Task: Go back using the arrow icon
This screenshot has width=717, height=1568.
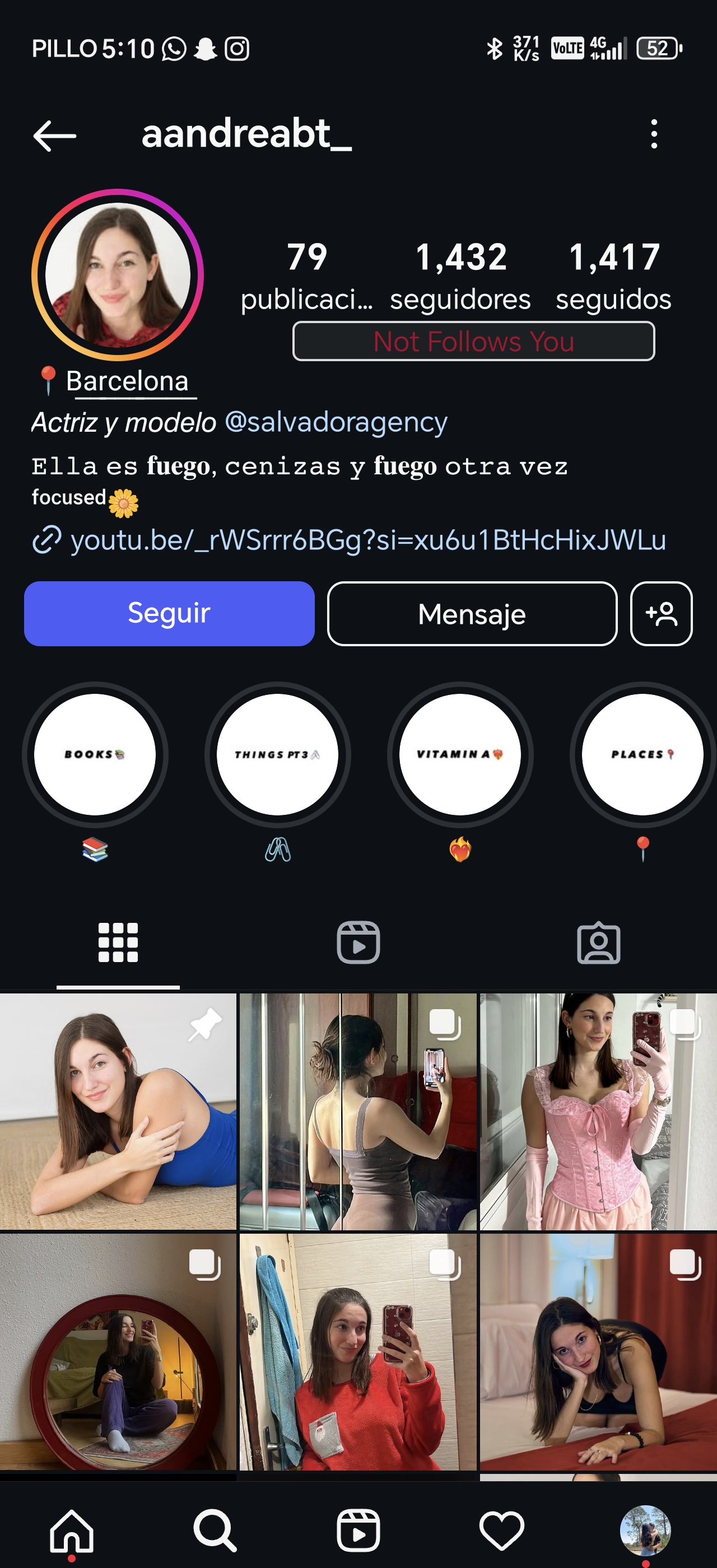Action: click(x=54, y=134)
